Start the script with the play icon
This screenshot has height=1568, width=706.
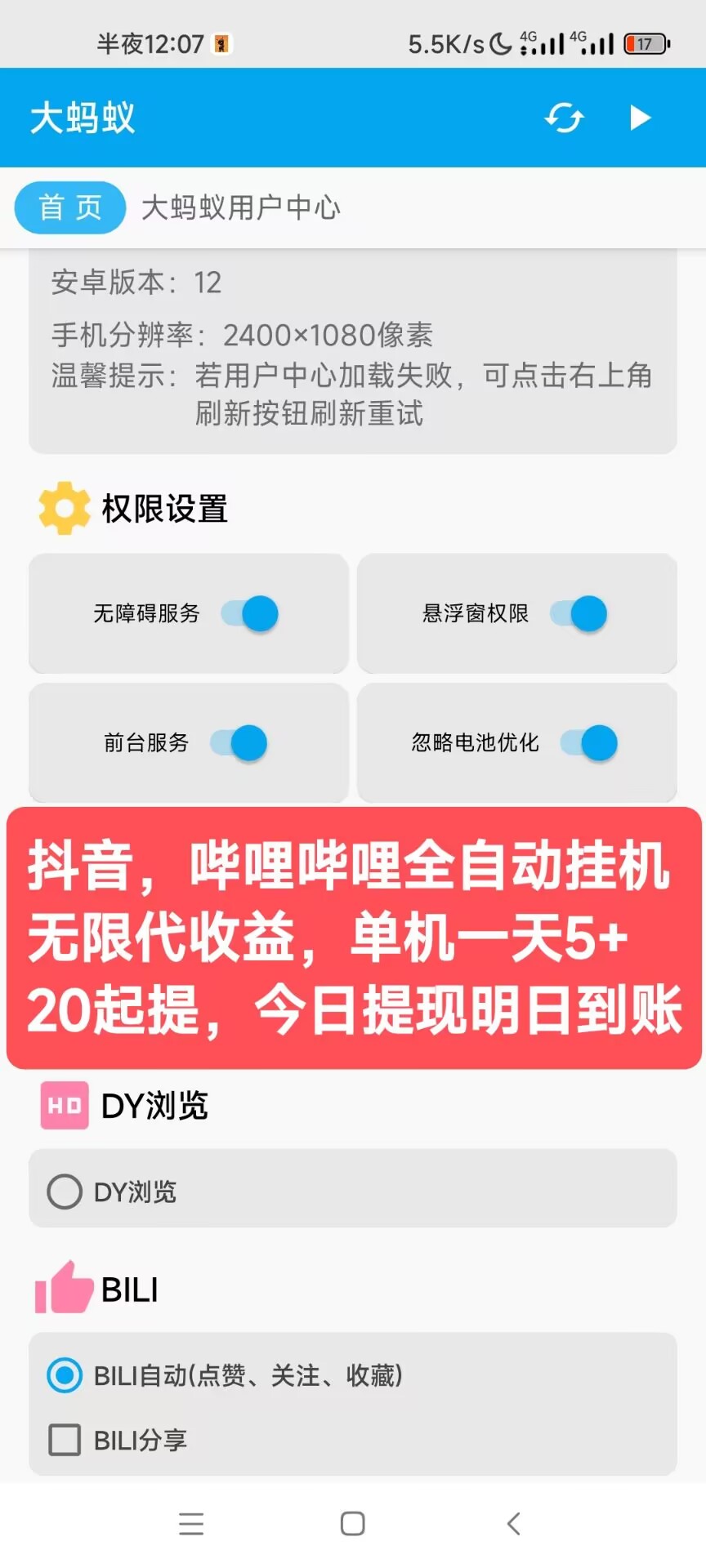641,118
